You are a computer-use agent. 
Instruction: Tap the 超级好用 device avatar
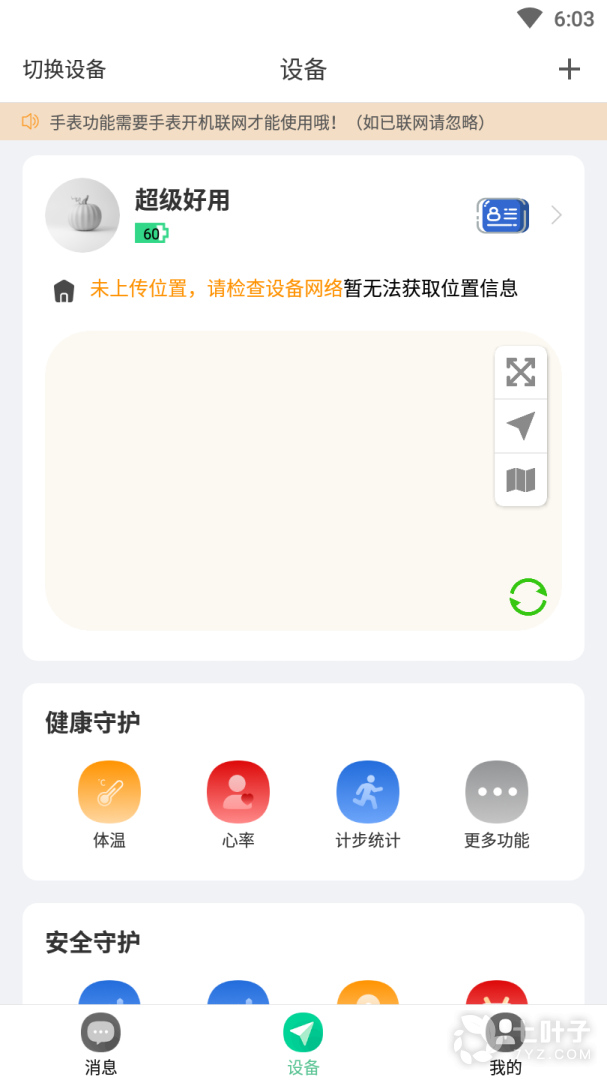point(82,215)
